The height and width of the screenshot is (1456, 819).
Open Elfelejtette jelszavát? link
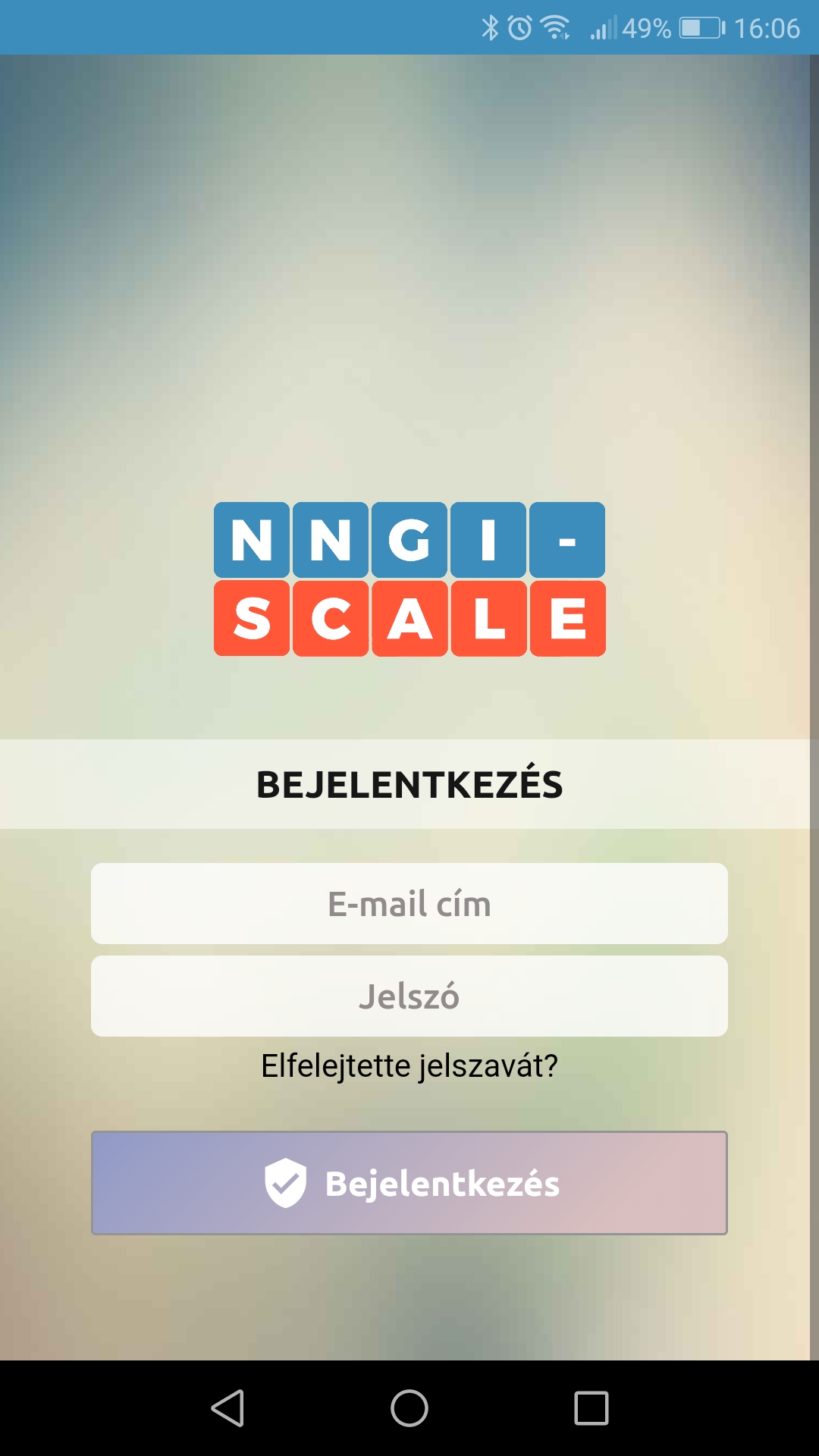(409, 1065)
